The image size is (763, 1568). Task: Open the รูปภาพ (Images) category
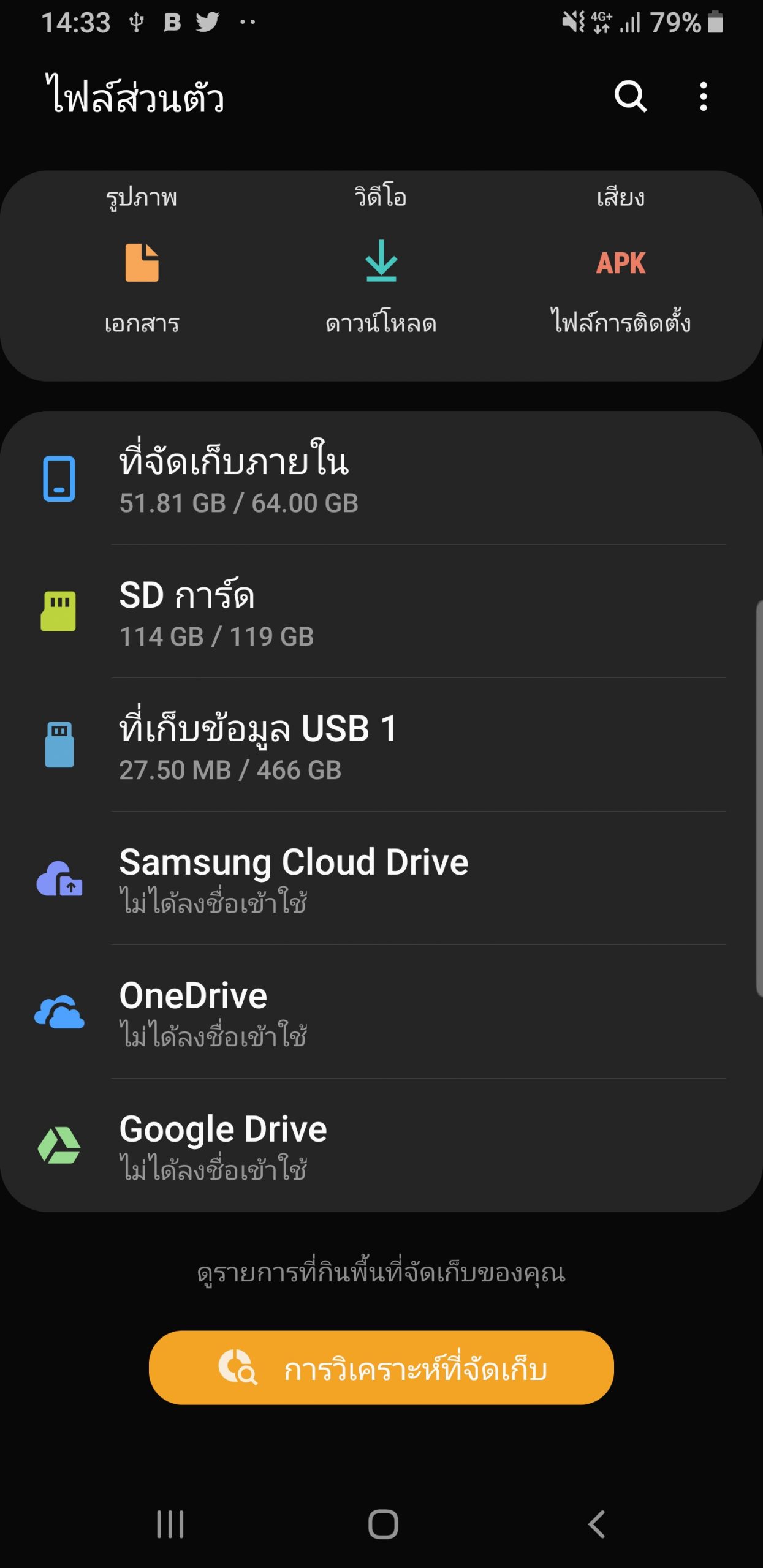[x=142, y=197]
